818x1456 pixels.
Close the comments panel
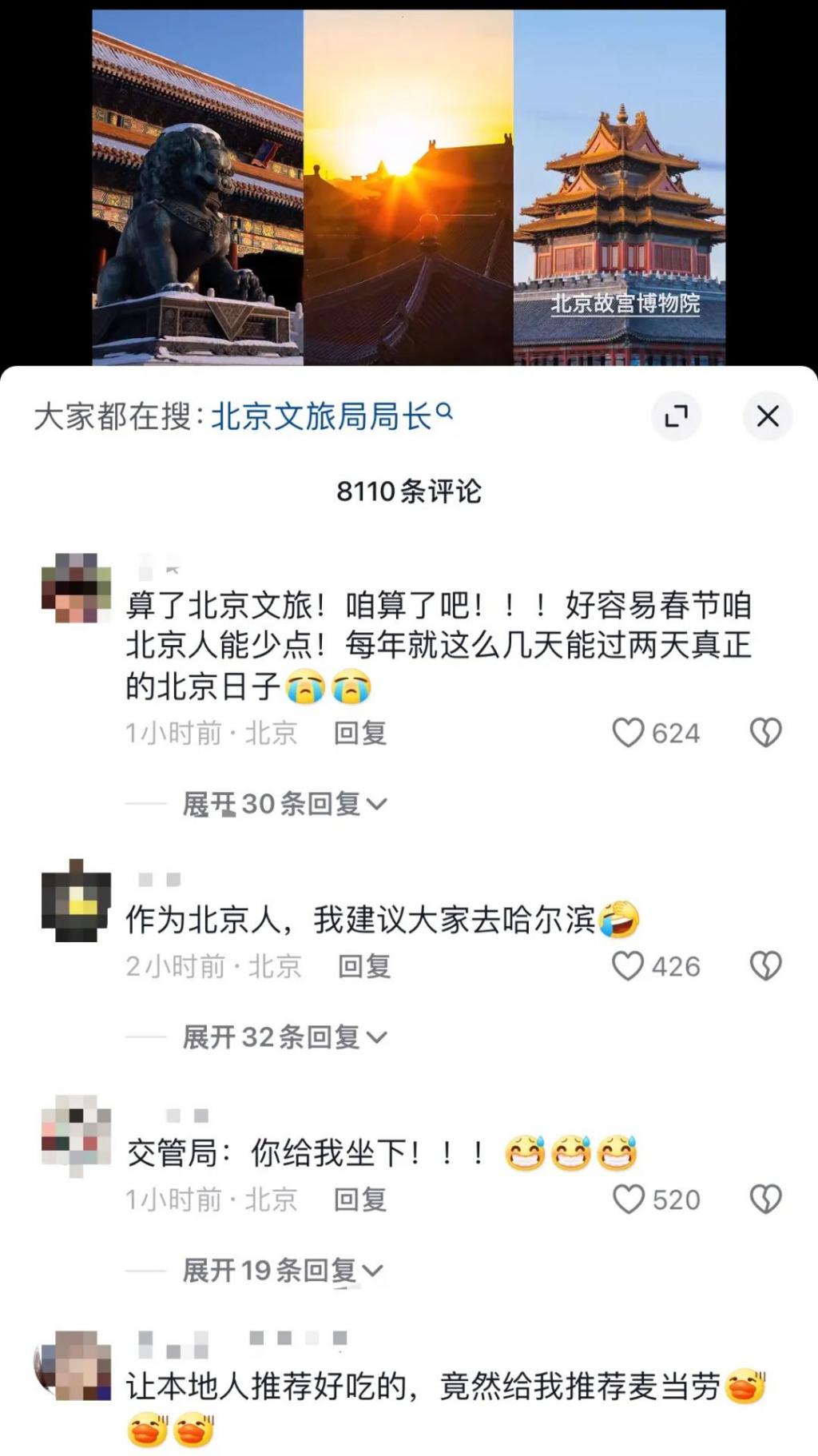tap(767, 416)
